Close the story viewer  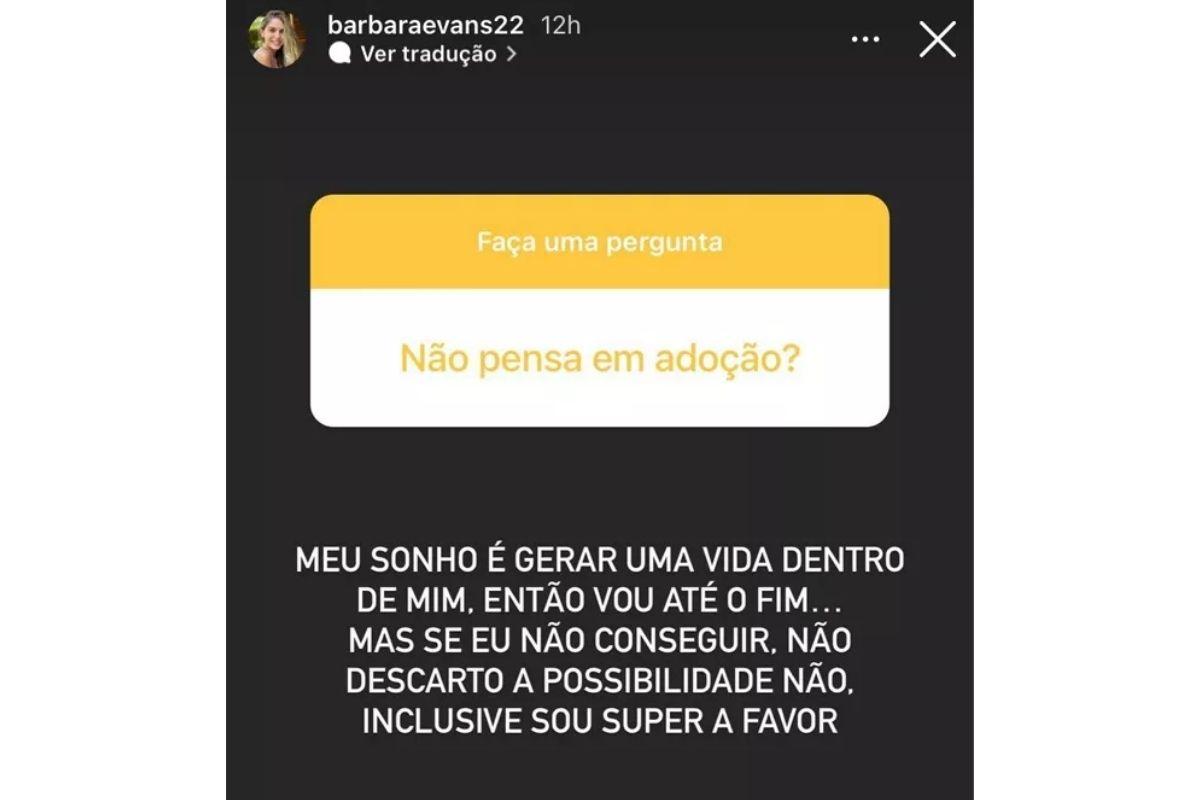[937, 40]
